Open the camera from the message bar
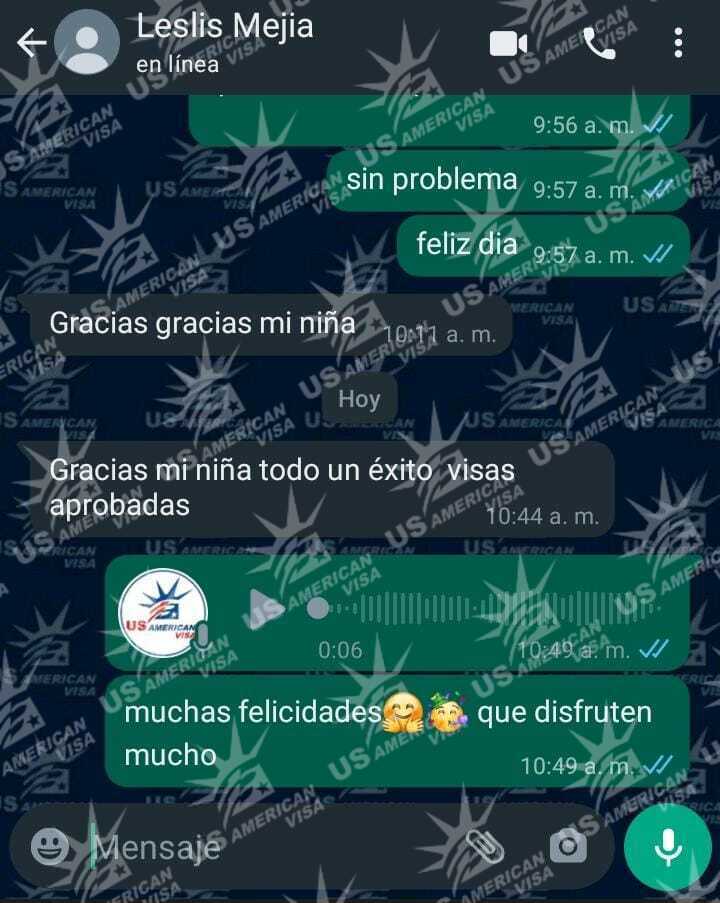The height and width of the screenshot is (903, 720). (x=568, y=848)
